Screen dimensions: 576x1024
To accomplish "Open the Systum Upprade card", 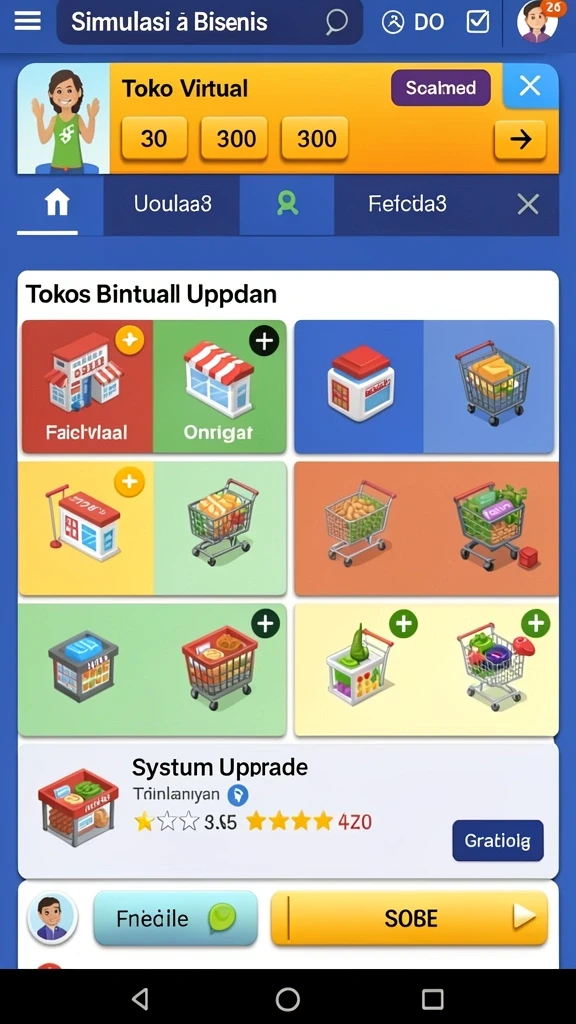I will point(288,810).
